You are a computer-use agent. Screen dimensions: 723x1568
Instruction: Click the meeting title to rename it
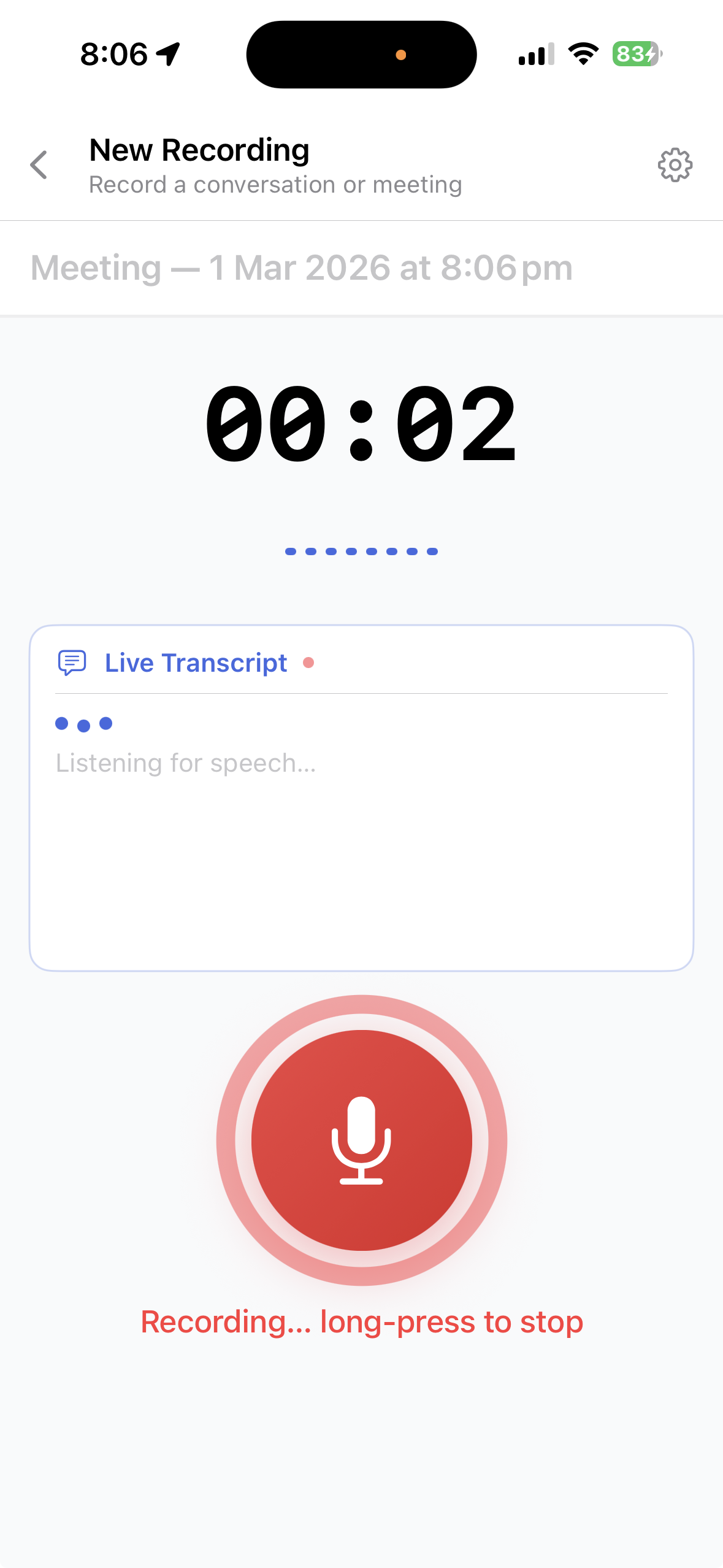[x=301, y=267]
